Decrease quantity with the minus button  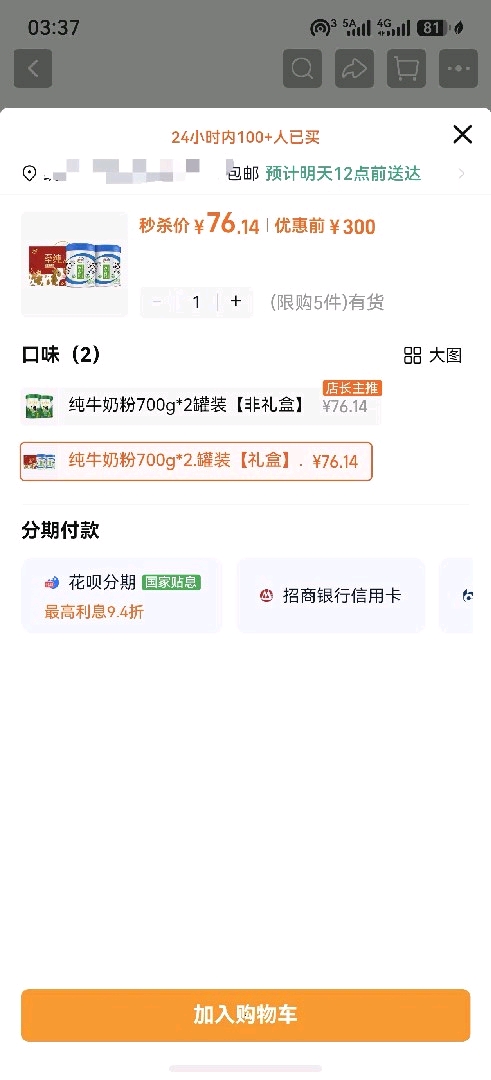pos(157,302)
